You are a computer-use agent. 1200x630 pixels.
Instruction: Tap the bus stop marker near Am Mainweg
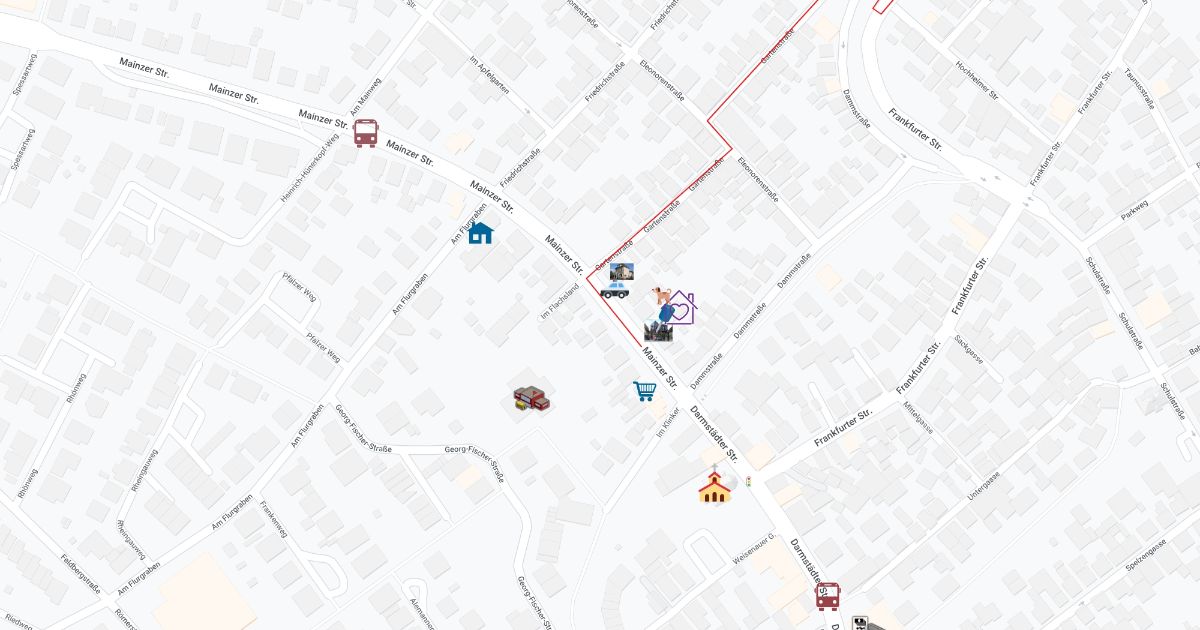(366, 133)
